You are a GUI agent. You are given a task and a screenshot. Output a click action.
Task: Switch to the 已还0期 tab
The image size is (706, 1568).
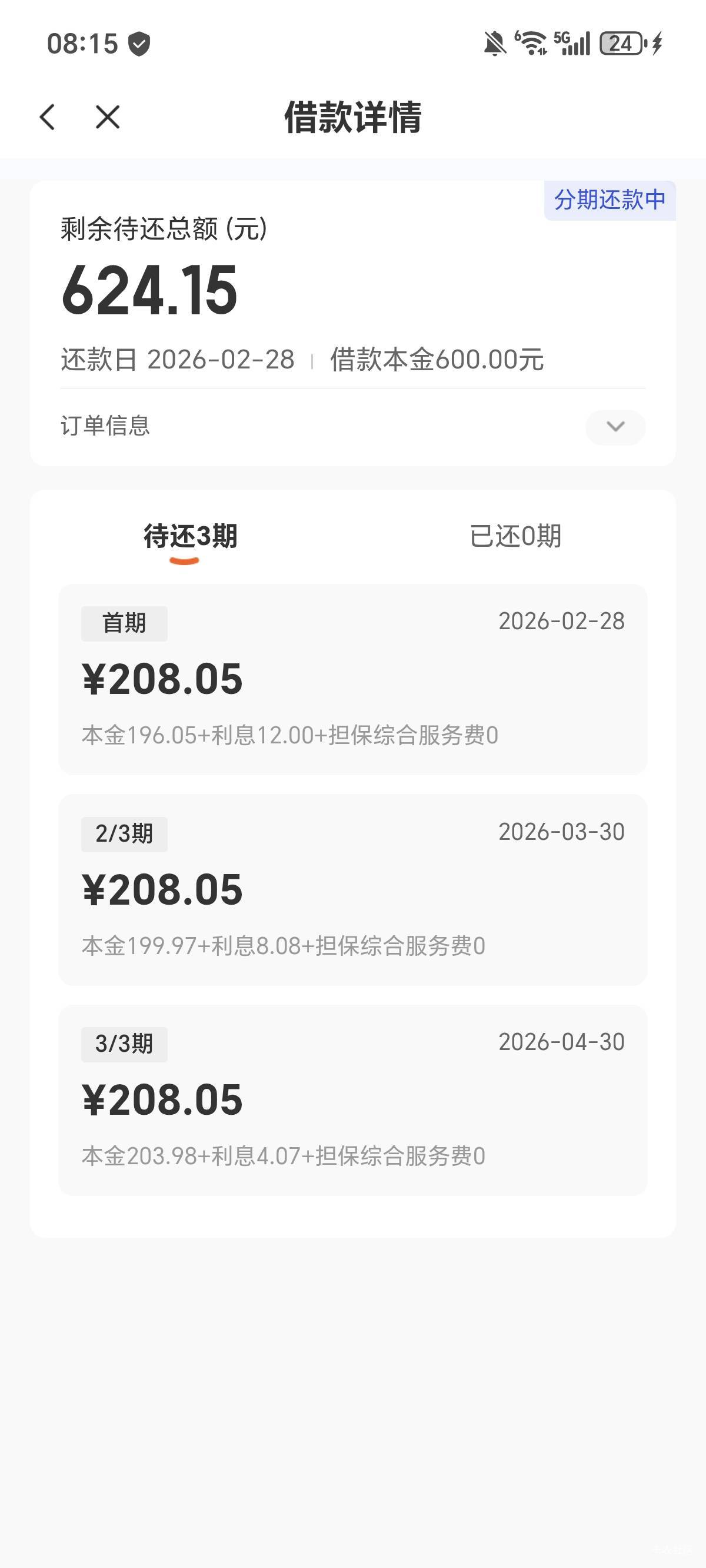click(x=515, y=536)
